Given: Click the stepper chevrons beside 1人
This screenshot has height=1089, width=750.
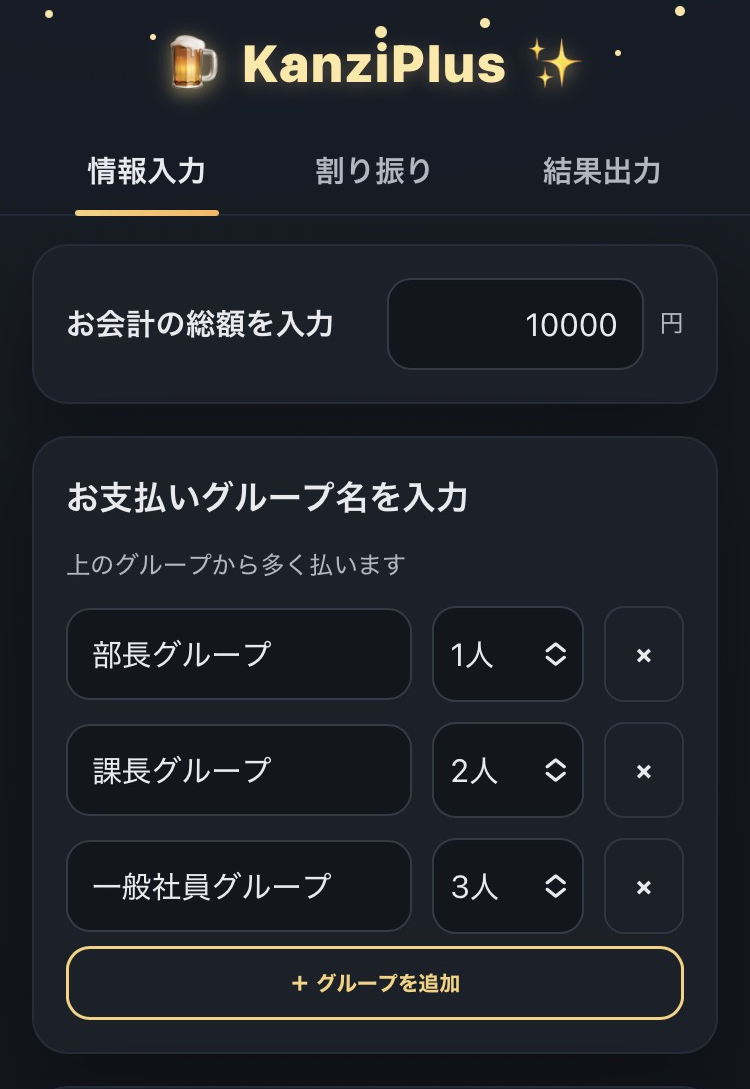Looking at the screenshot, I should [x=556, y=655].
